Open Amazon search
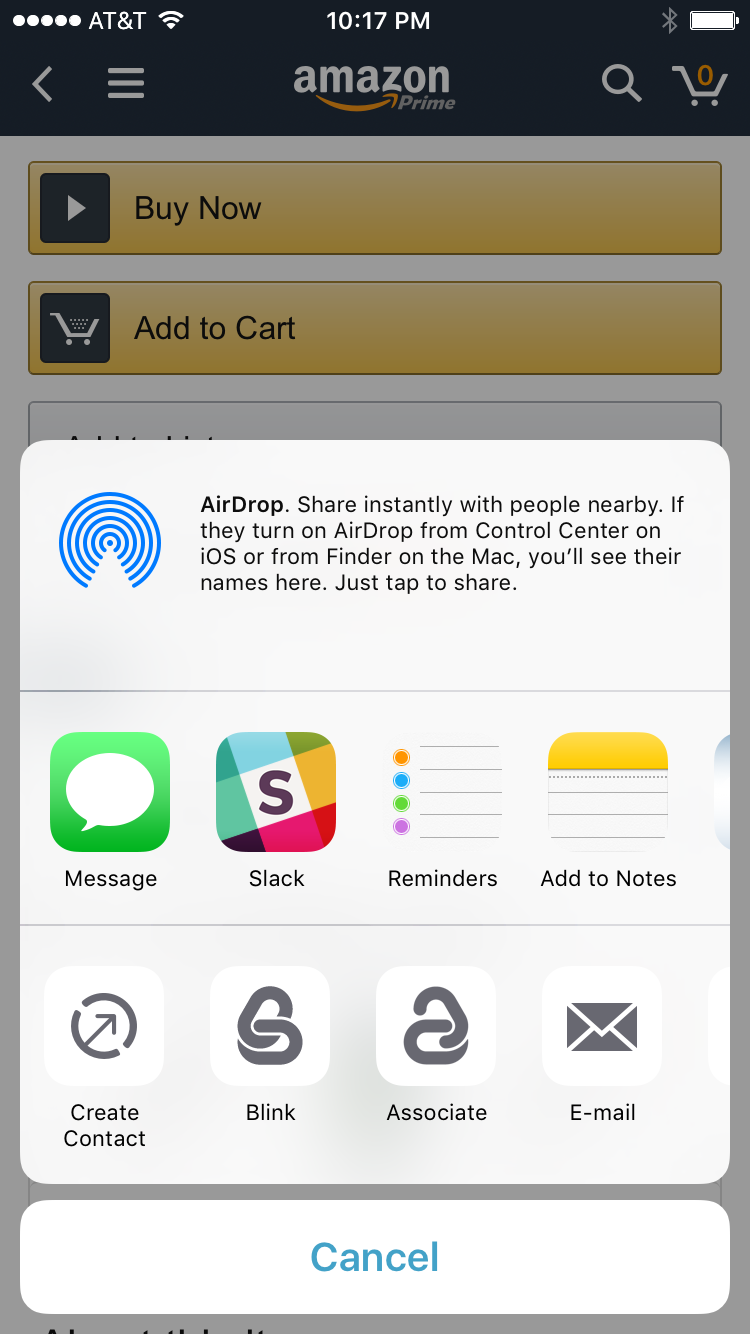This screenshot has height=1334, width=750. [621, 84]
